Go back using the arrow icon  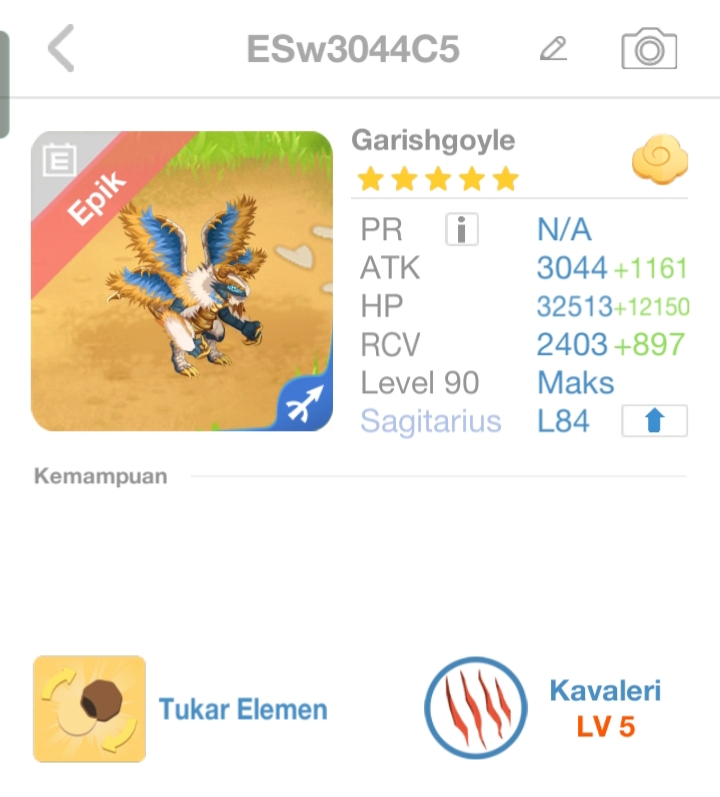61,49
